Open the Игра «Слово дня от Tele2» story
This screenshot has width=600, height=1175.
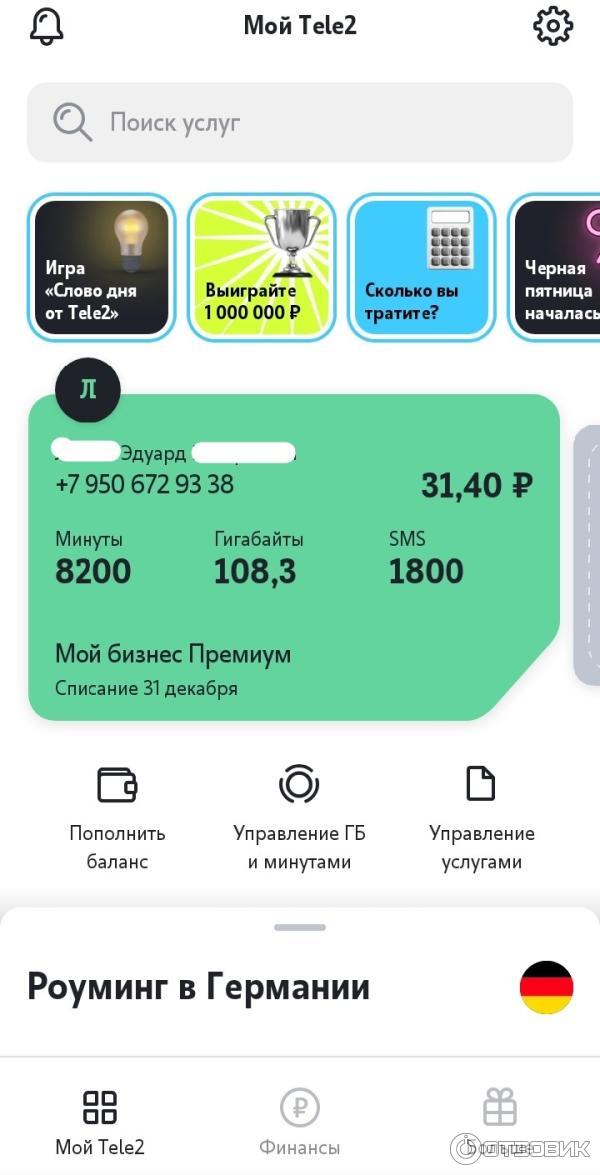tap(102, 267)
